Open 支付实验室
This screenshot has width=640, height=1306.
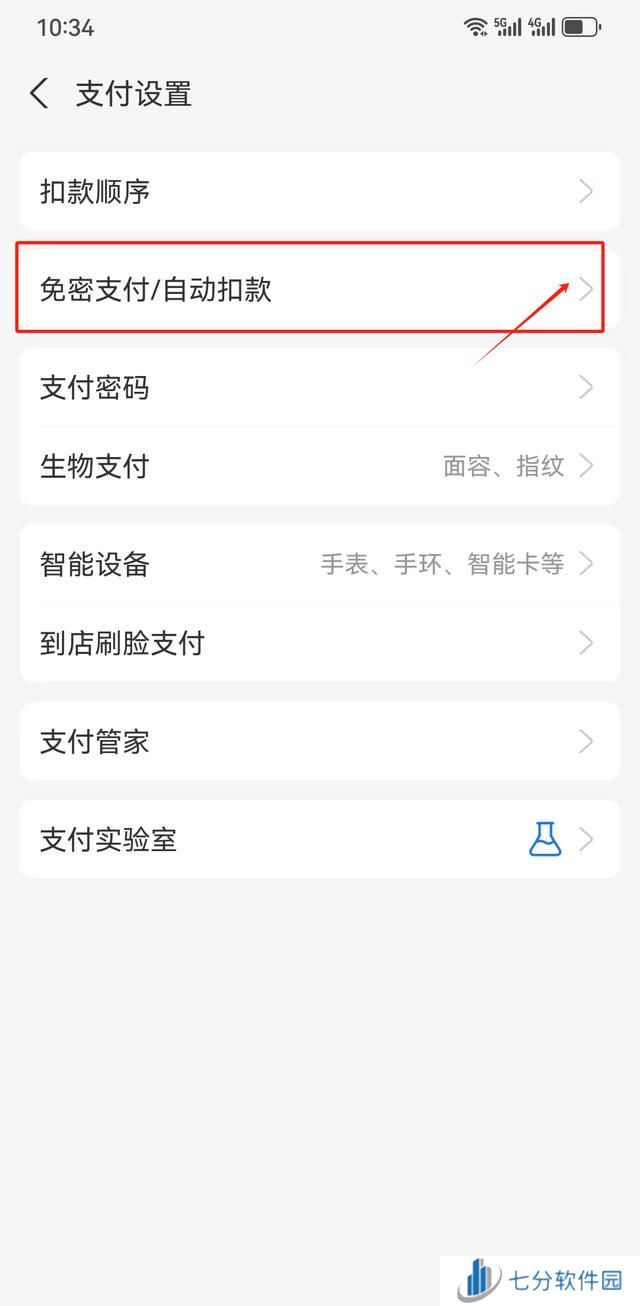320,839
